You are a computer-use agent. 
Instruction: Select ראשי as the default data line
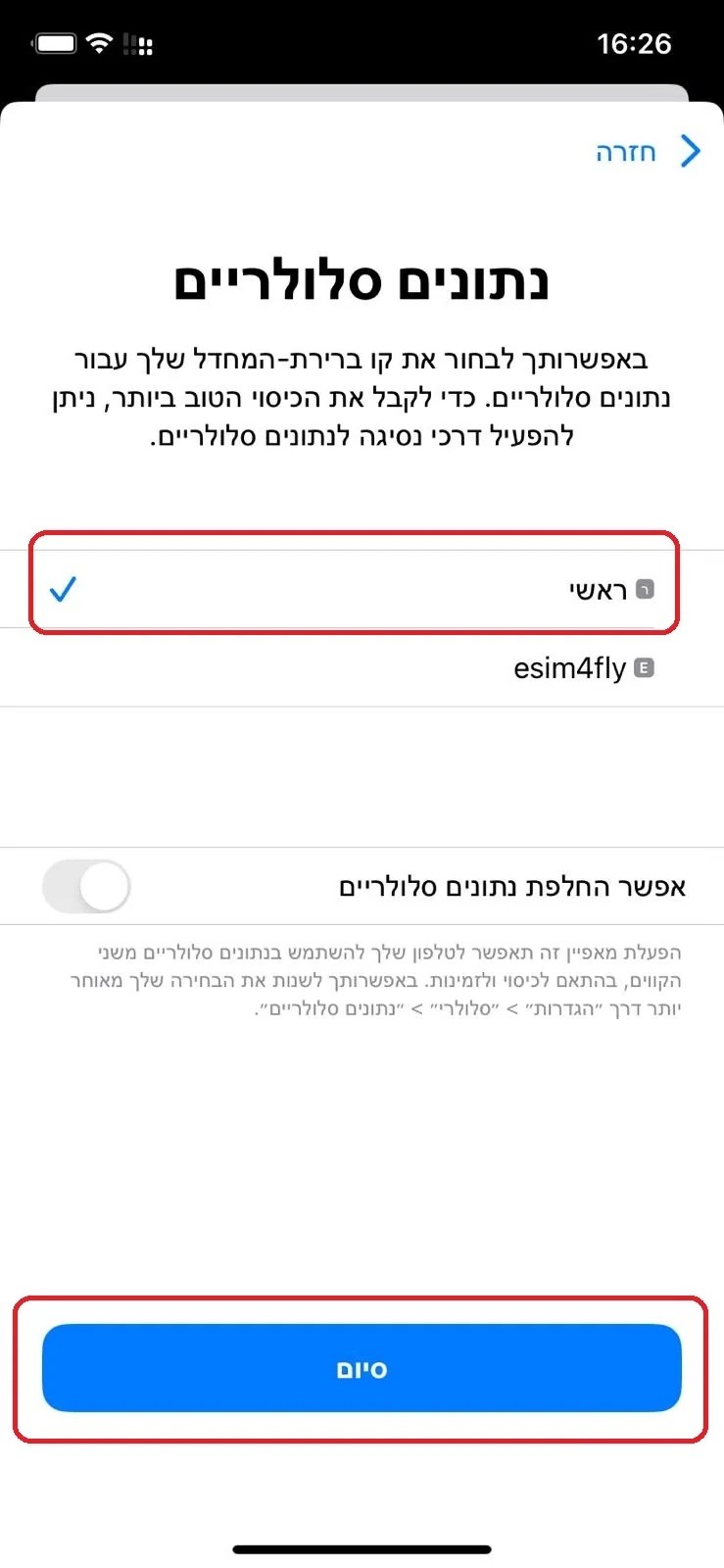point(362,589)
